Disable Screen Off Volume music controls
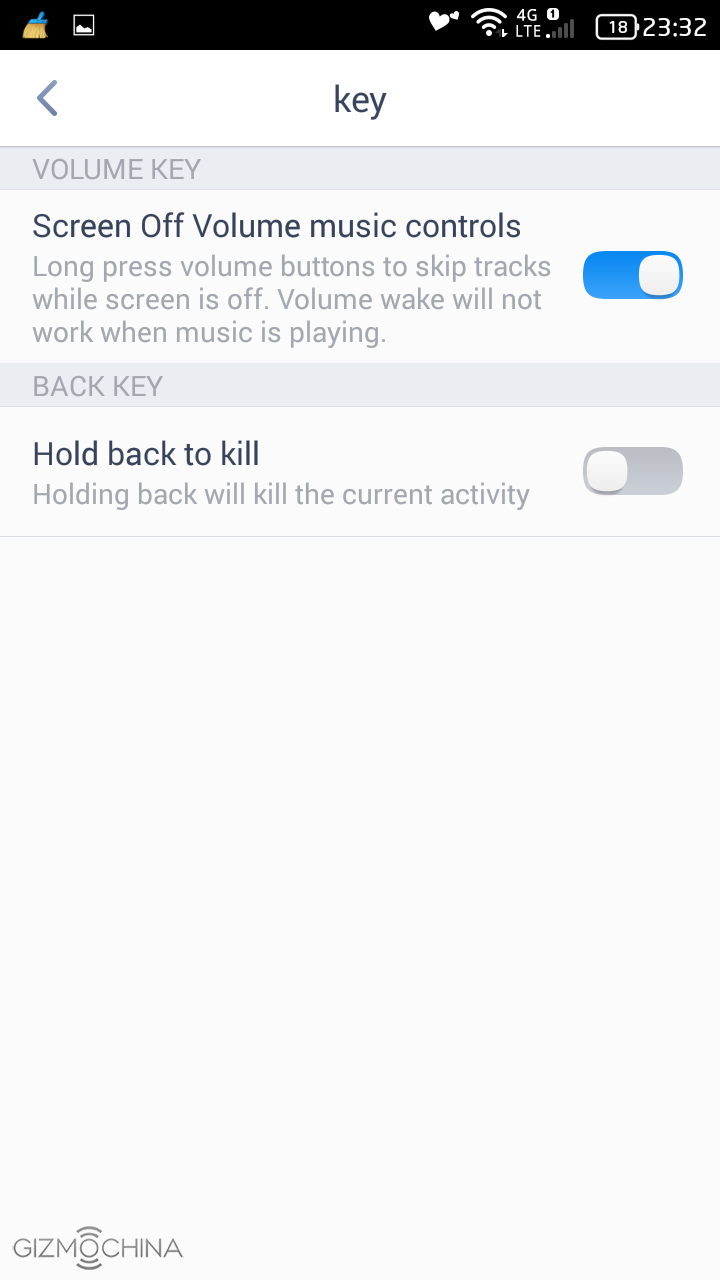The height and width of the screenshot is (1280, 720). tap(632, 275)
